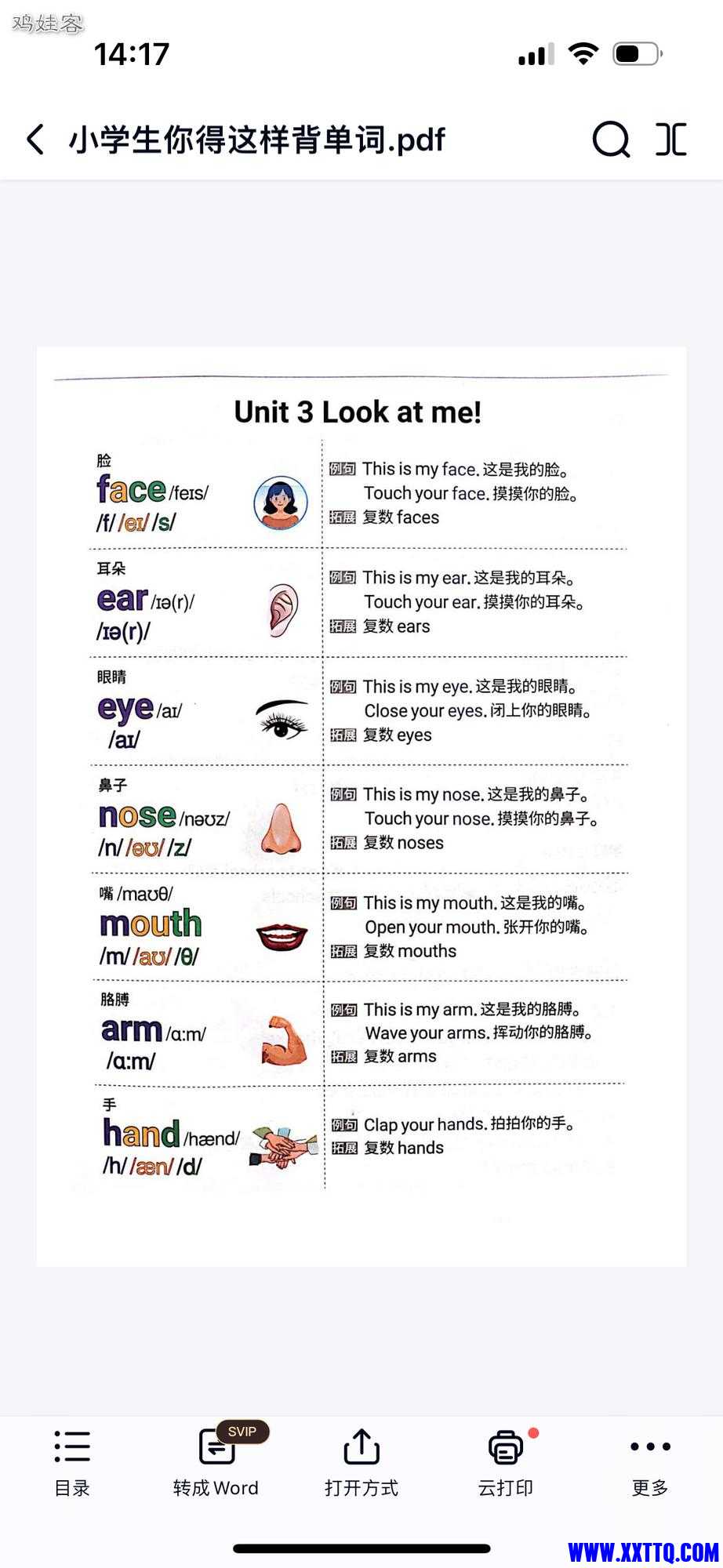Convert the PDF with 转成Word

216,1461
